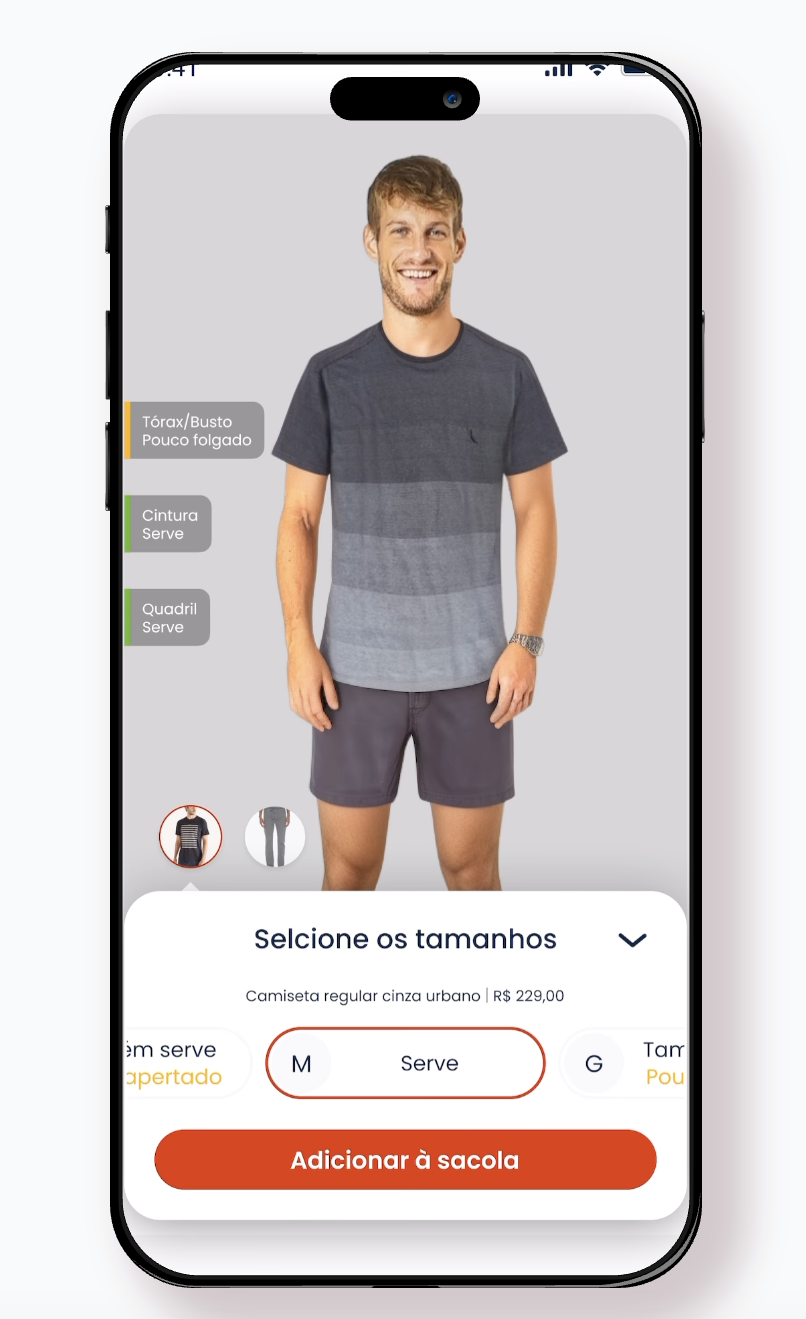
Task: Tap Adicionar à sacola button
Action: (x=405, y=1160)
